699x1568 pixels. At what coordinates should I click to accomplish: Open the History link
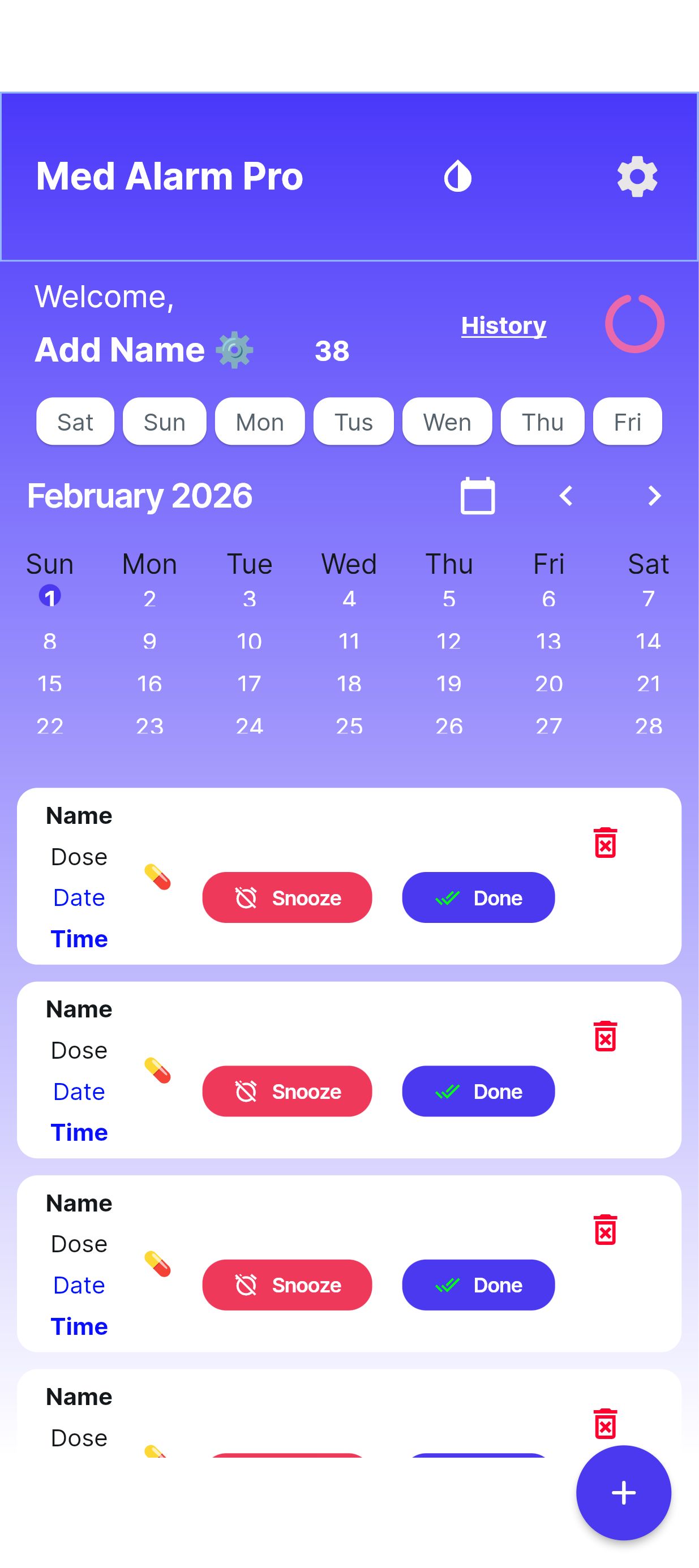[504, 325]
